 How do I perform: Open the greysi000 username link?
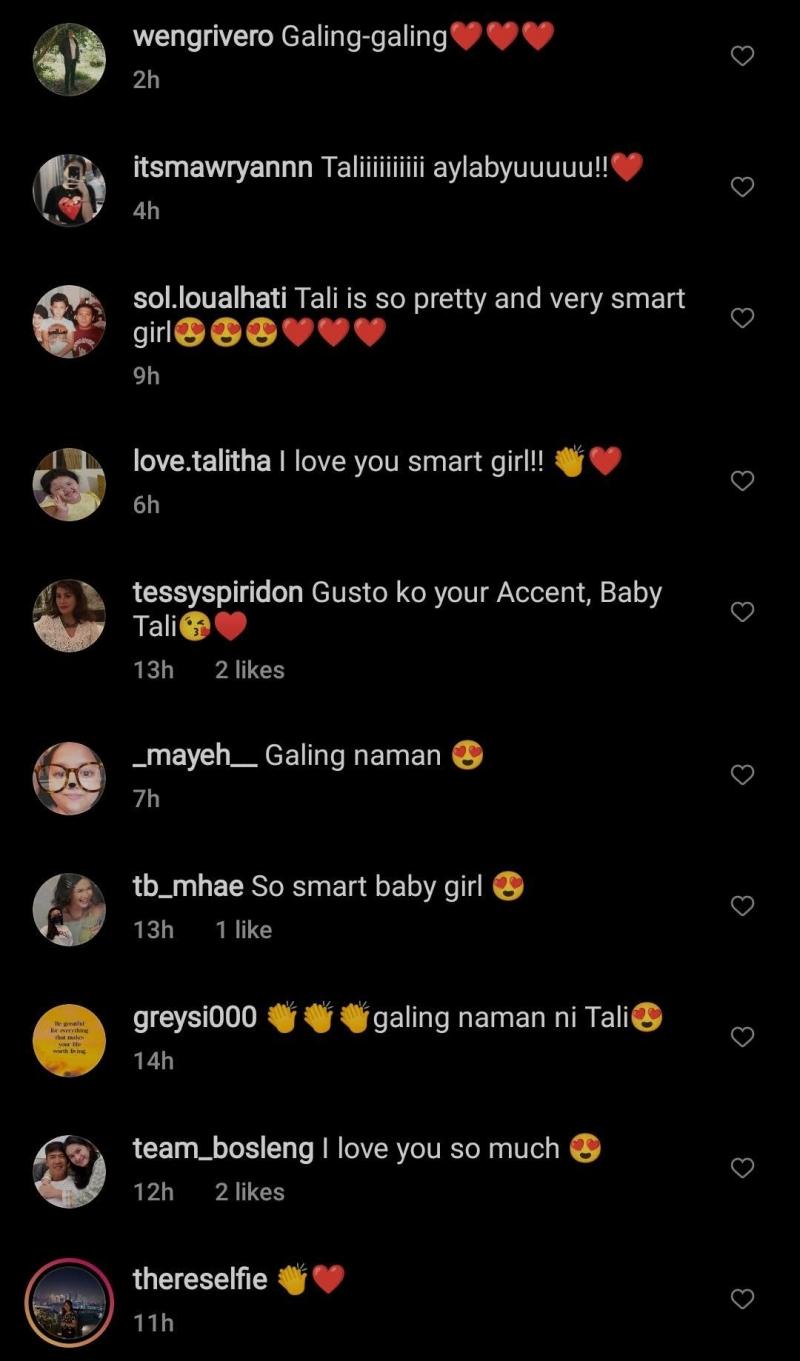coord(195,1018)
